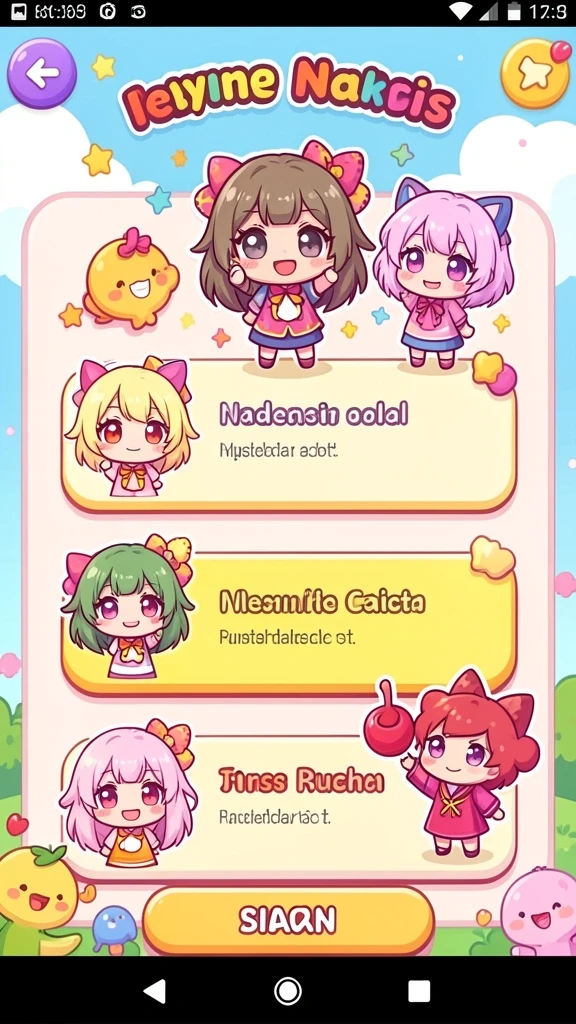
Task: Go back using the system navigation bar
Action: (x=155, y=991)
